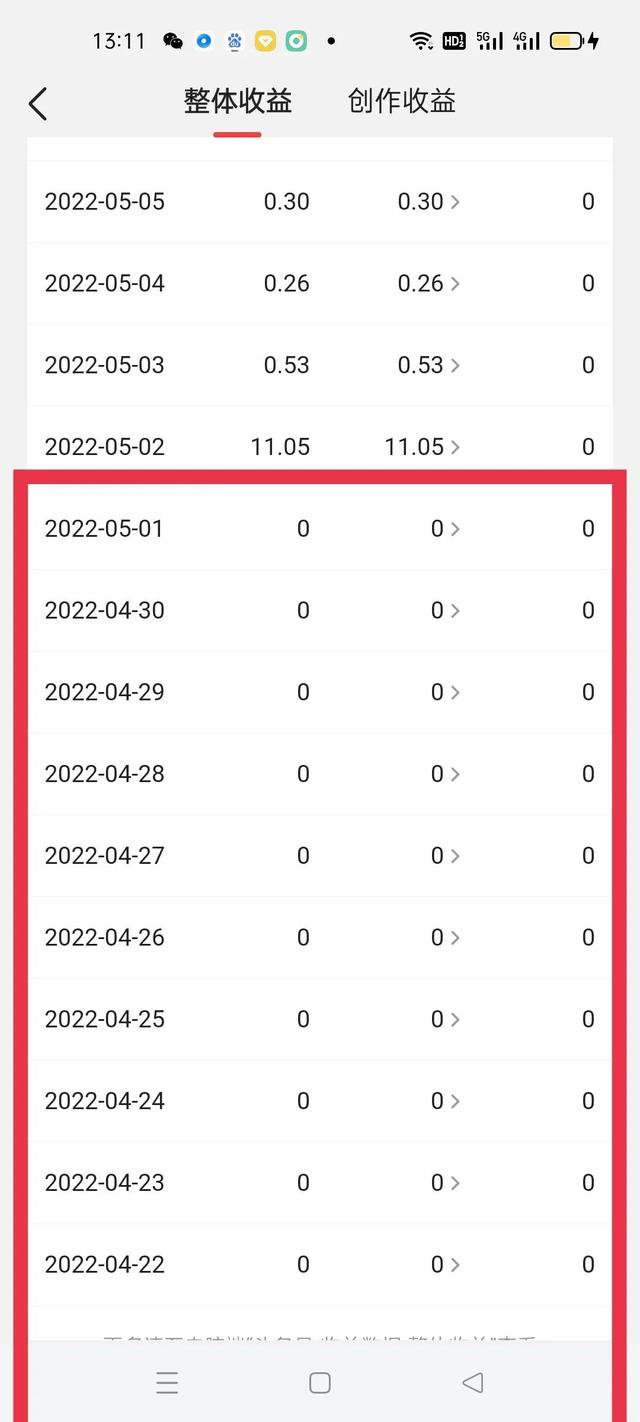The image size is (640, 1422).
Task: Open earnings details for 2022-04-28
Action: [x=446, y=774]
